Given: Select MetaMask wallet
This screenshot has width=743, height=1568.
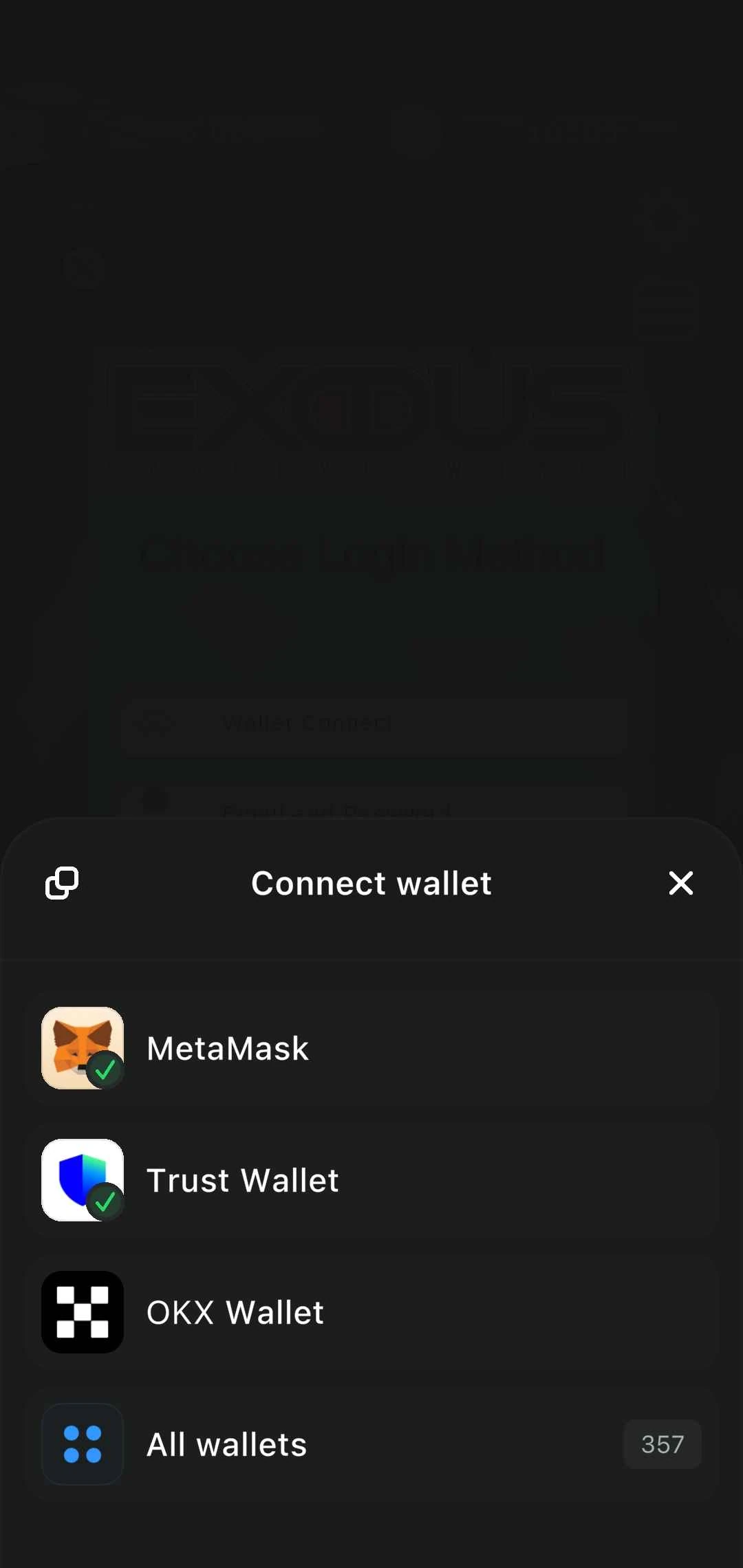Looking at the screenshot, I should pos(371,1048).
